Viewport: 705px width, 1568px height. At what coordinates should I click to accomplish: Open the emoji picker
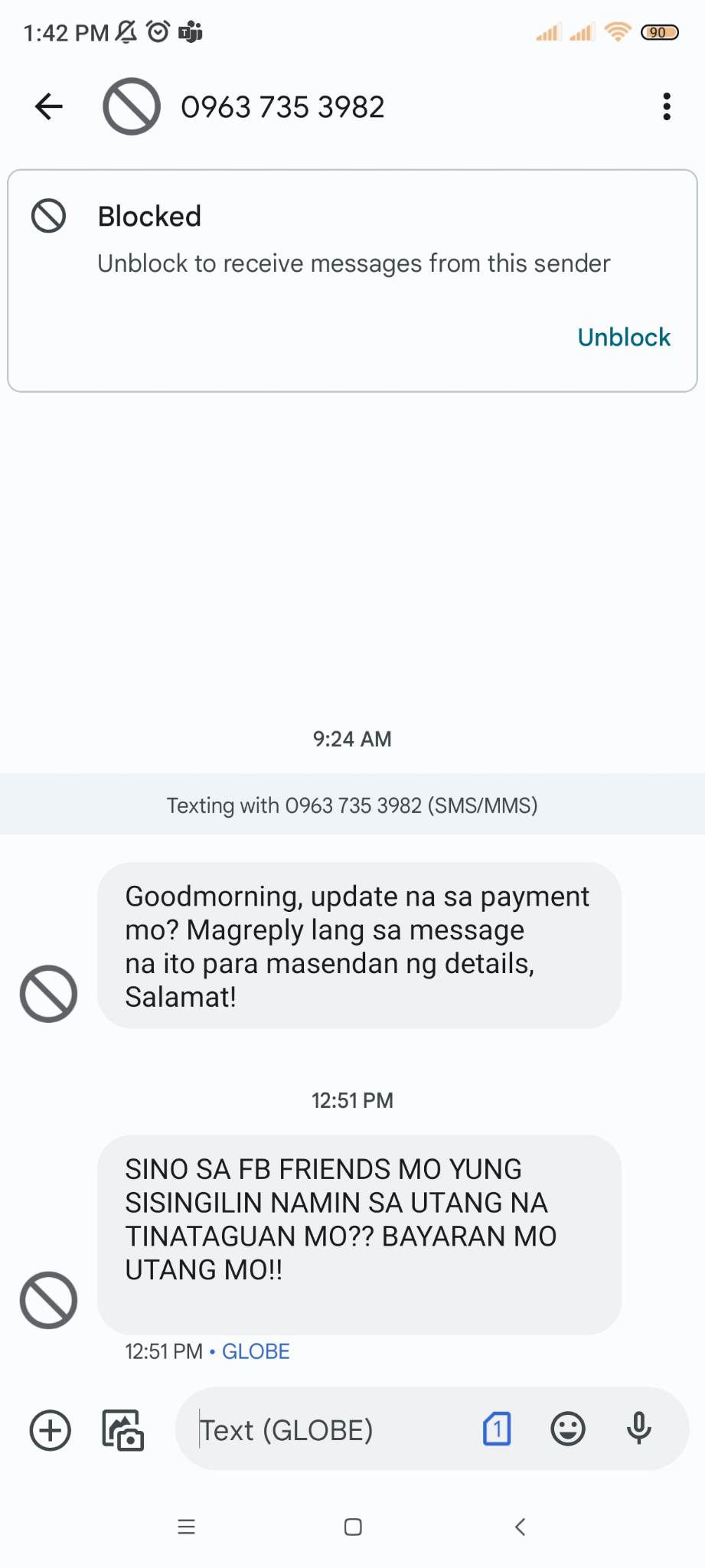tap(568, 1429)
